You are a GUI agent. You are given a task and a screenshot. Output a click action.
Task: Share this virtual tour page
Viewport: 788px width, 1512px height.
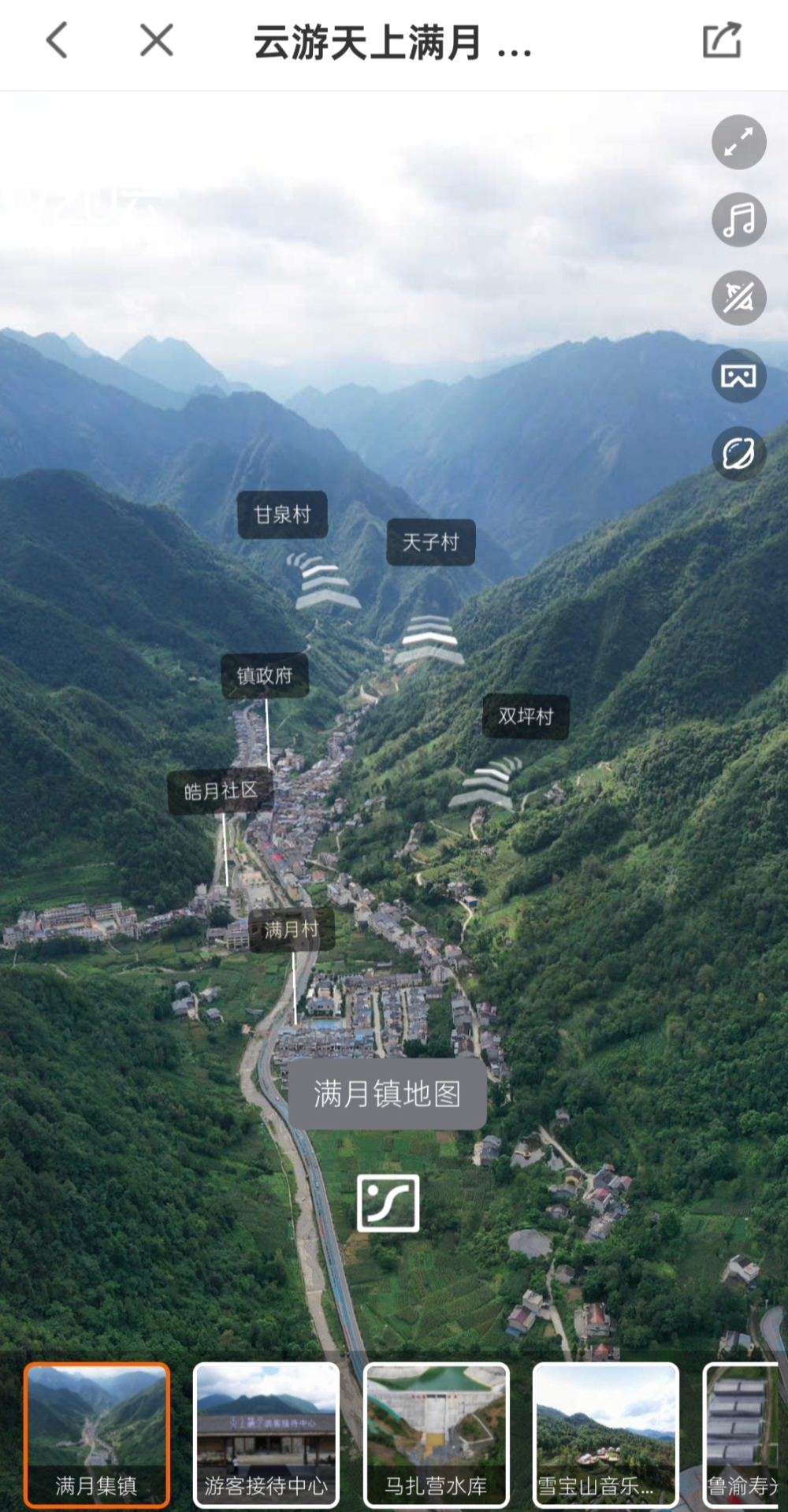click(722, 40)
